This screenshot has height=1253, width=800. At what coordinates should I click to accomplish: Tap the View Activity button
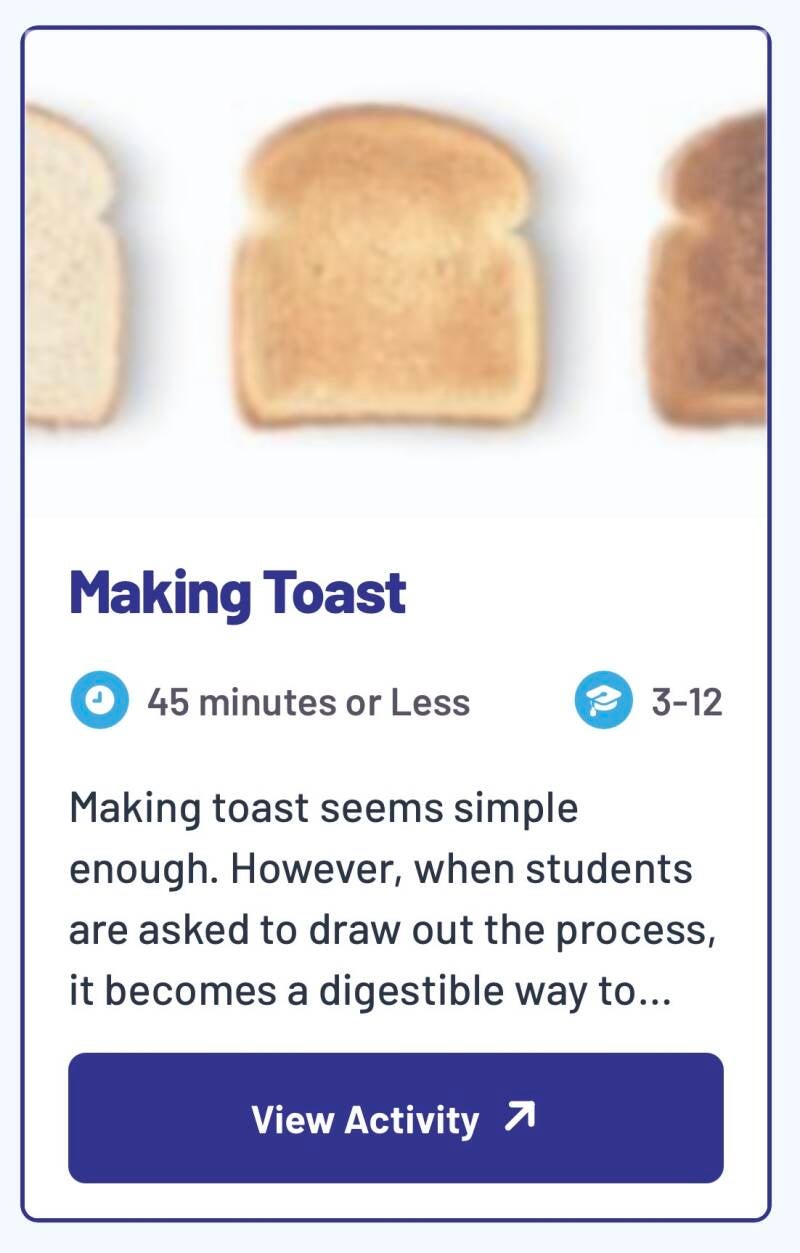tap(395, 1118)
